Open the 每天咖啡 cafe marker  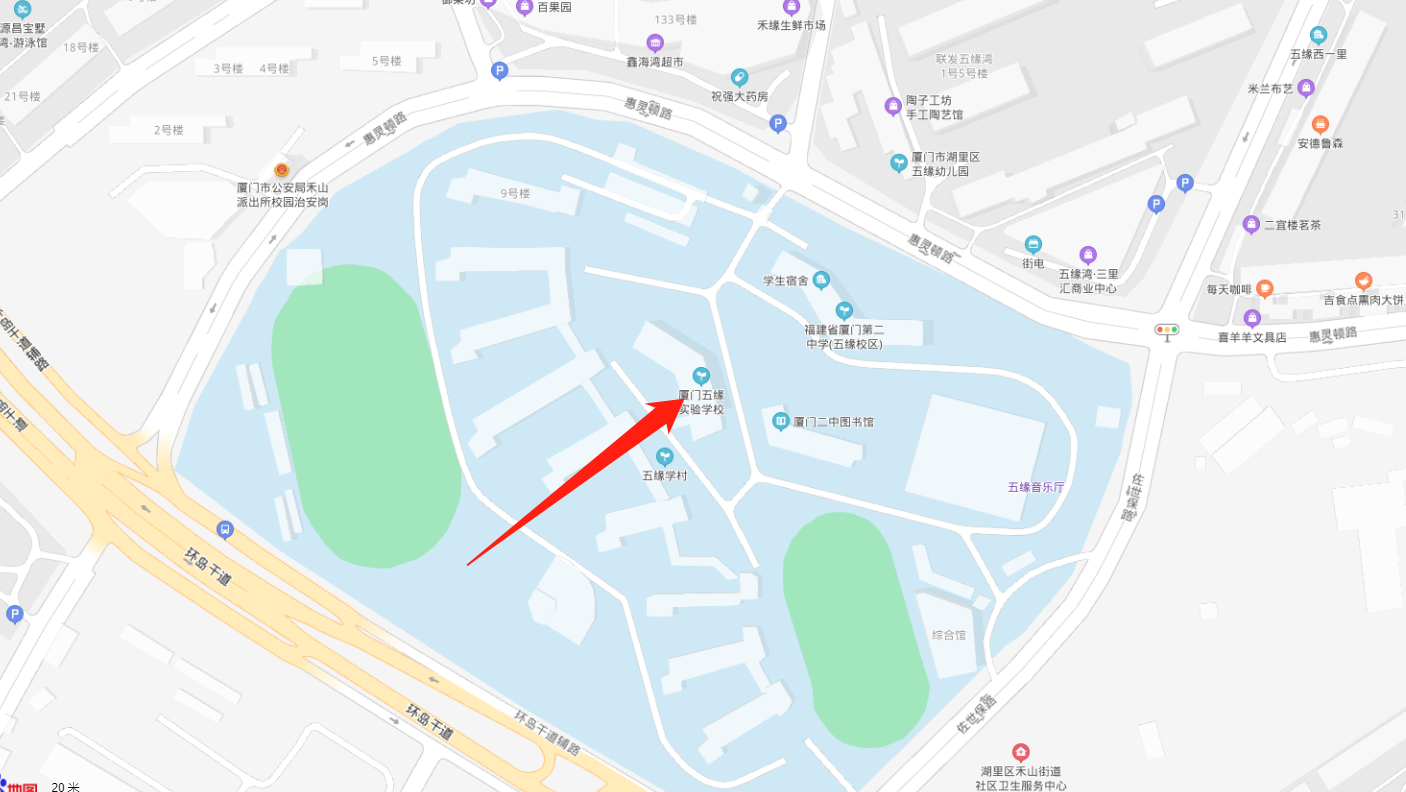click(1265, 289)
